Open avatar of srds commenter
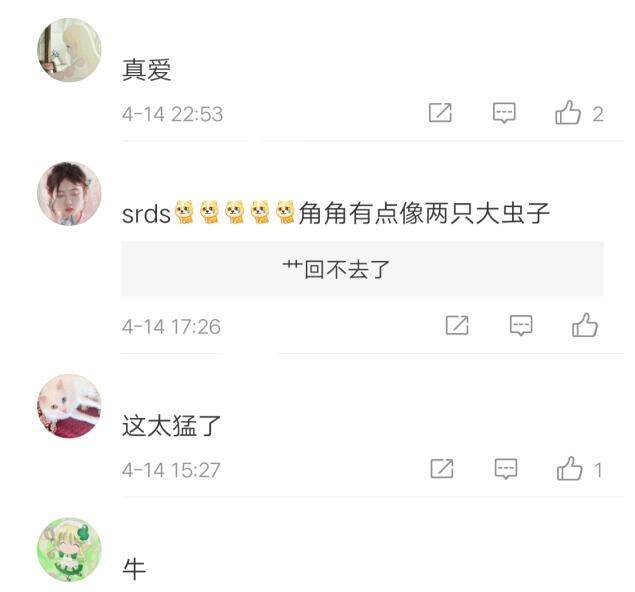 69,193
